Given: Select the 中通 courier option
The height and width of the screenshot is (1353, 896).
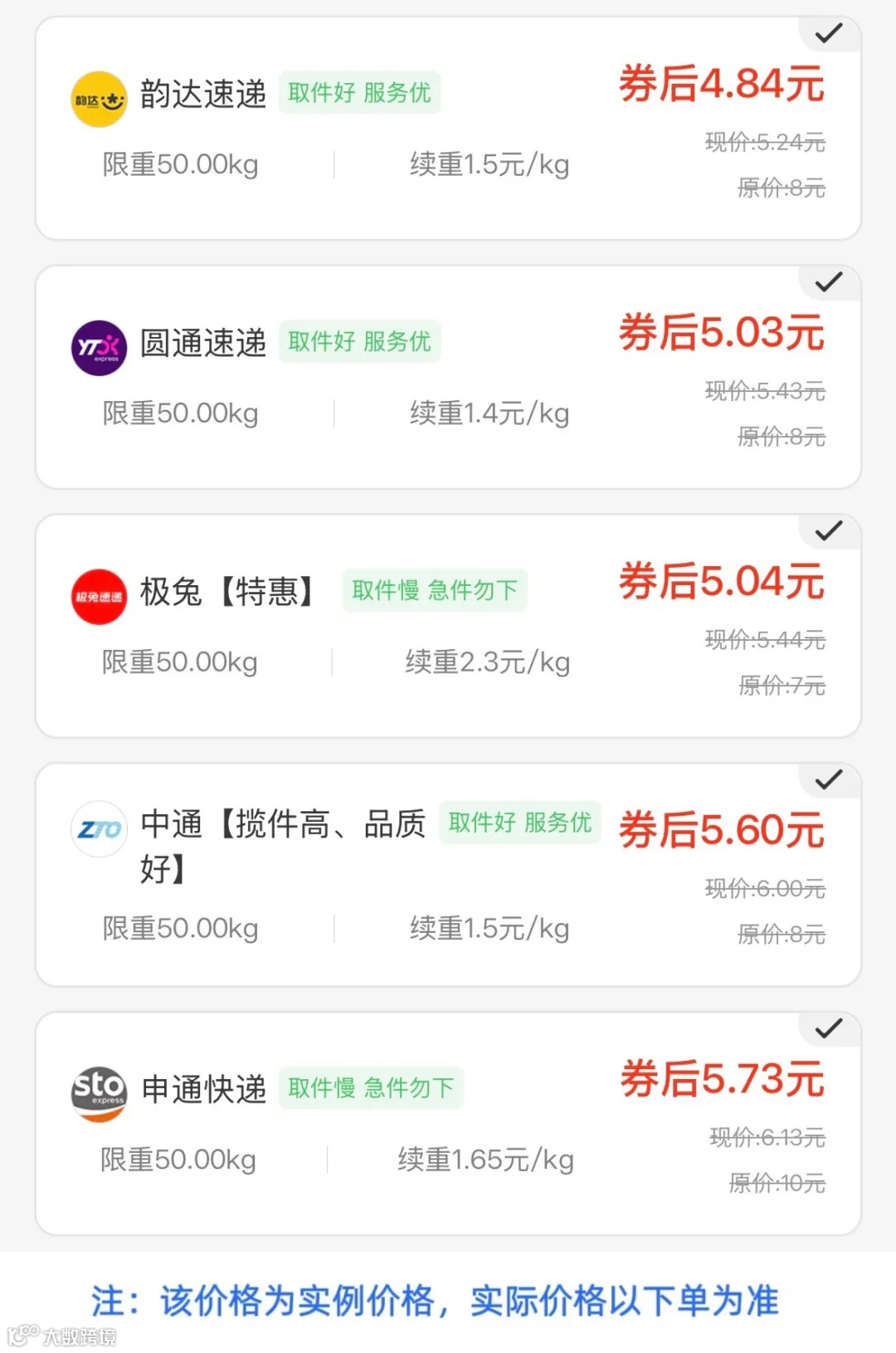Looking at the screenshot, I should (448, 876).
